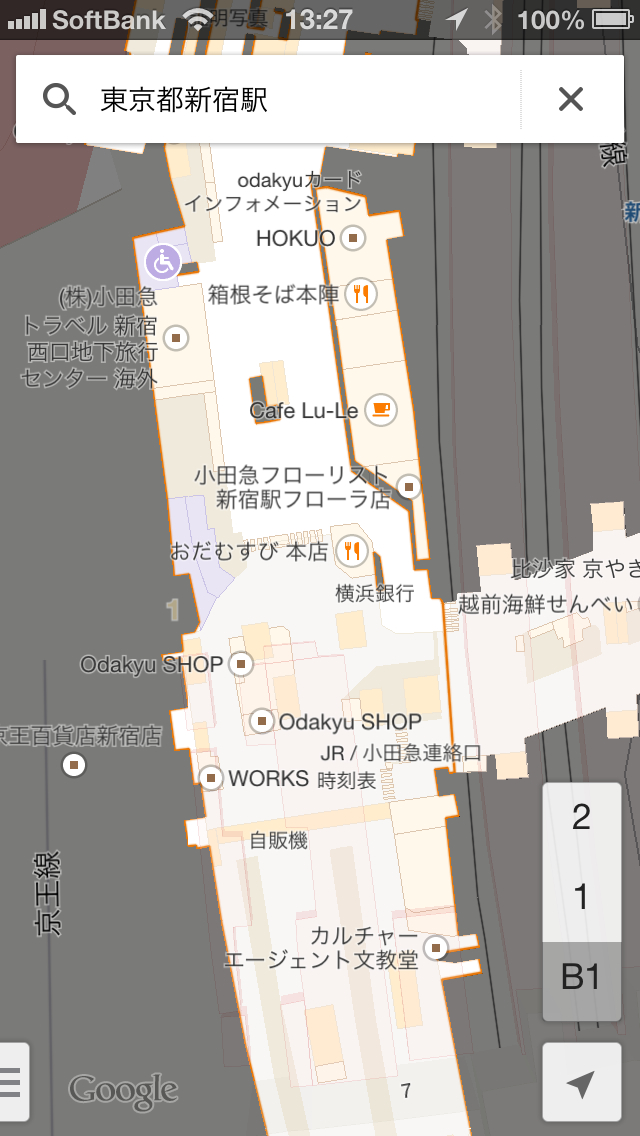
Task: Select floor 1 in the level picker
Action: tap(581, 898)
